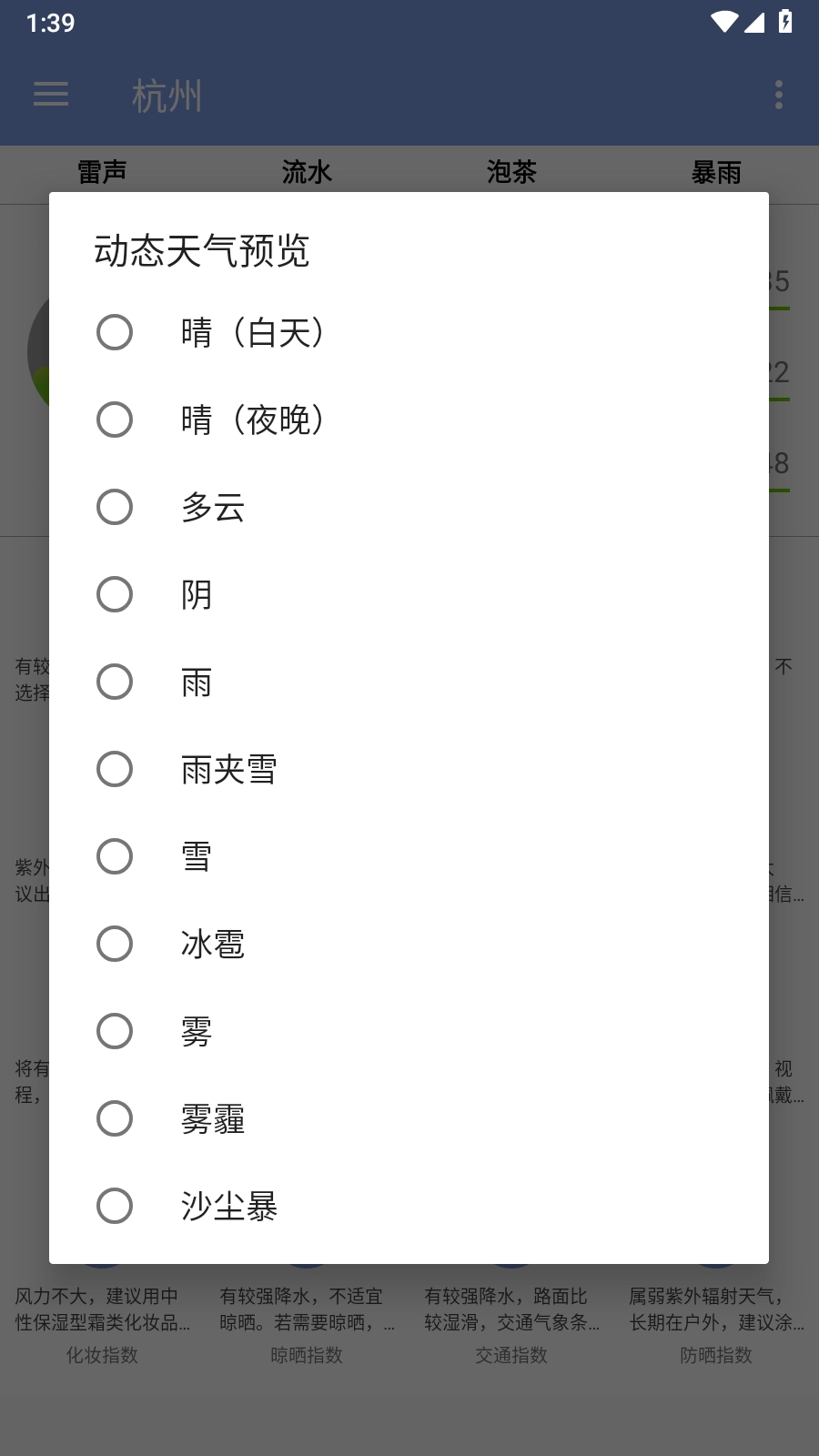
Task: Choose 晴（夜晚）option
Action: [409, 420]
